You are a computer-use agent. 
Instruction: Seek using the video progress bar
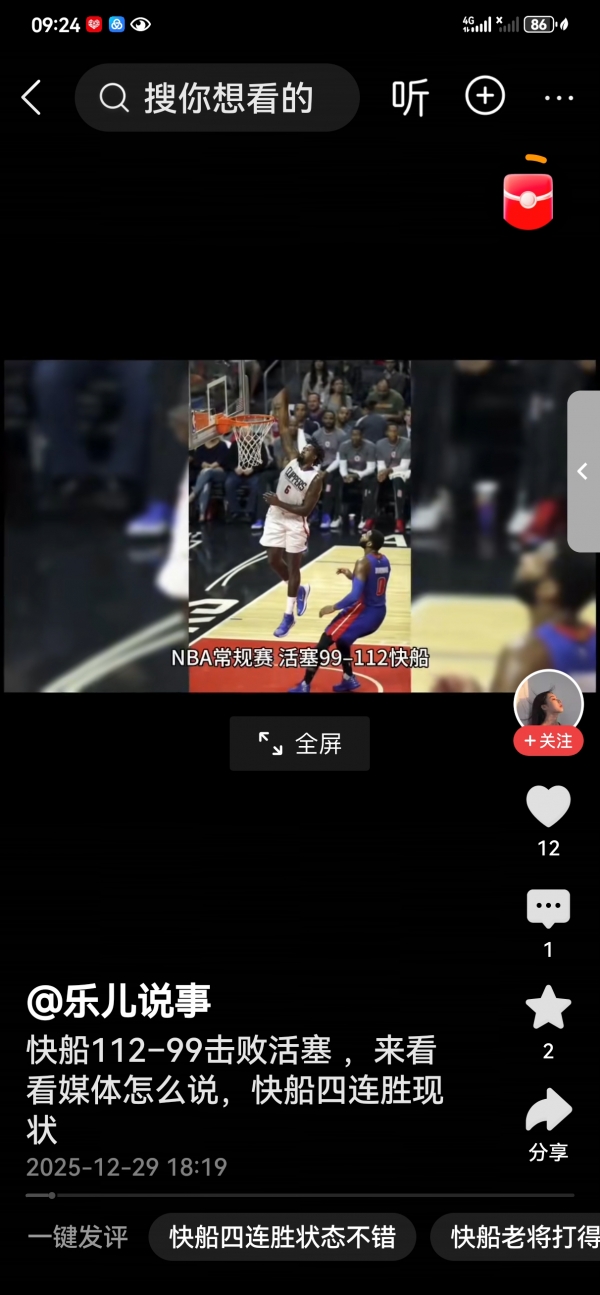[300, 1195]
